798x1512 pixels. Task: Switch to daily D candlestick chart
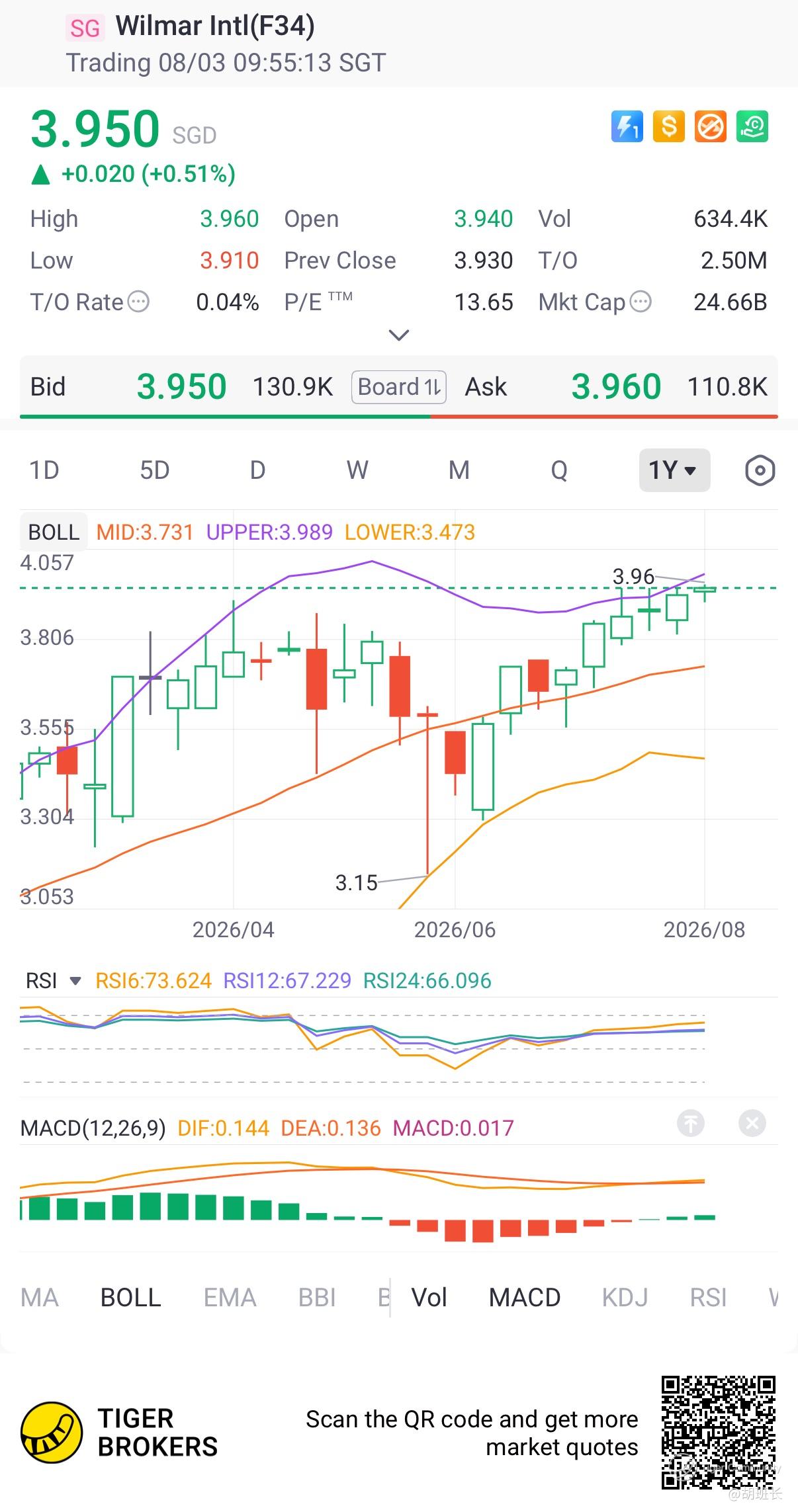coord(257,470)
